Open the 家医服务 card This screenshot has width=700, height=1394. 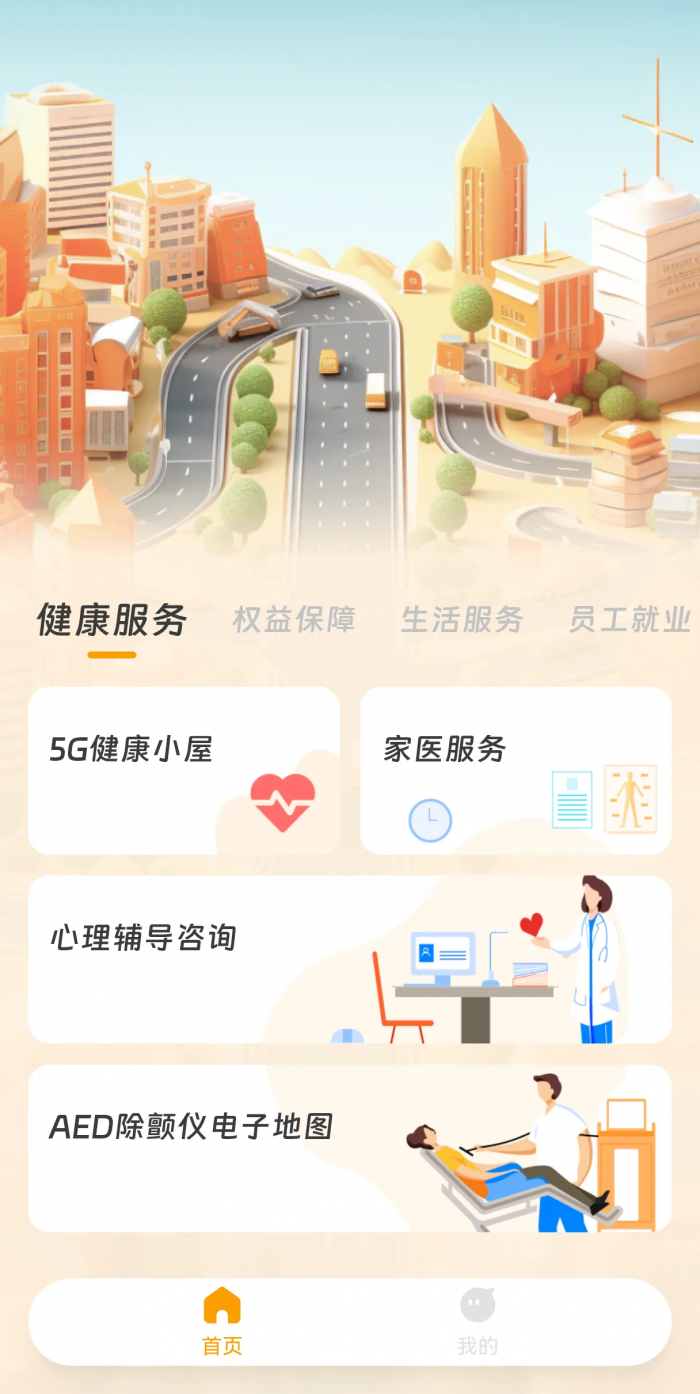point(515,770)
